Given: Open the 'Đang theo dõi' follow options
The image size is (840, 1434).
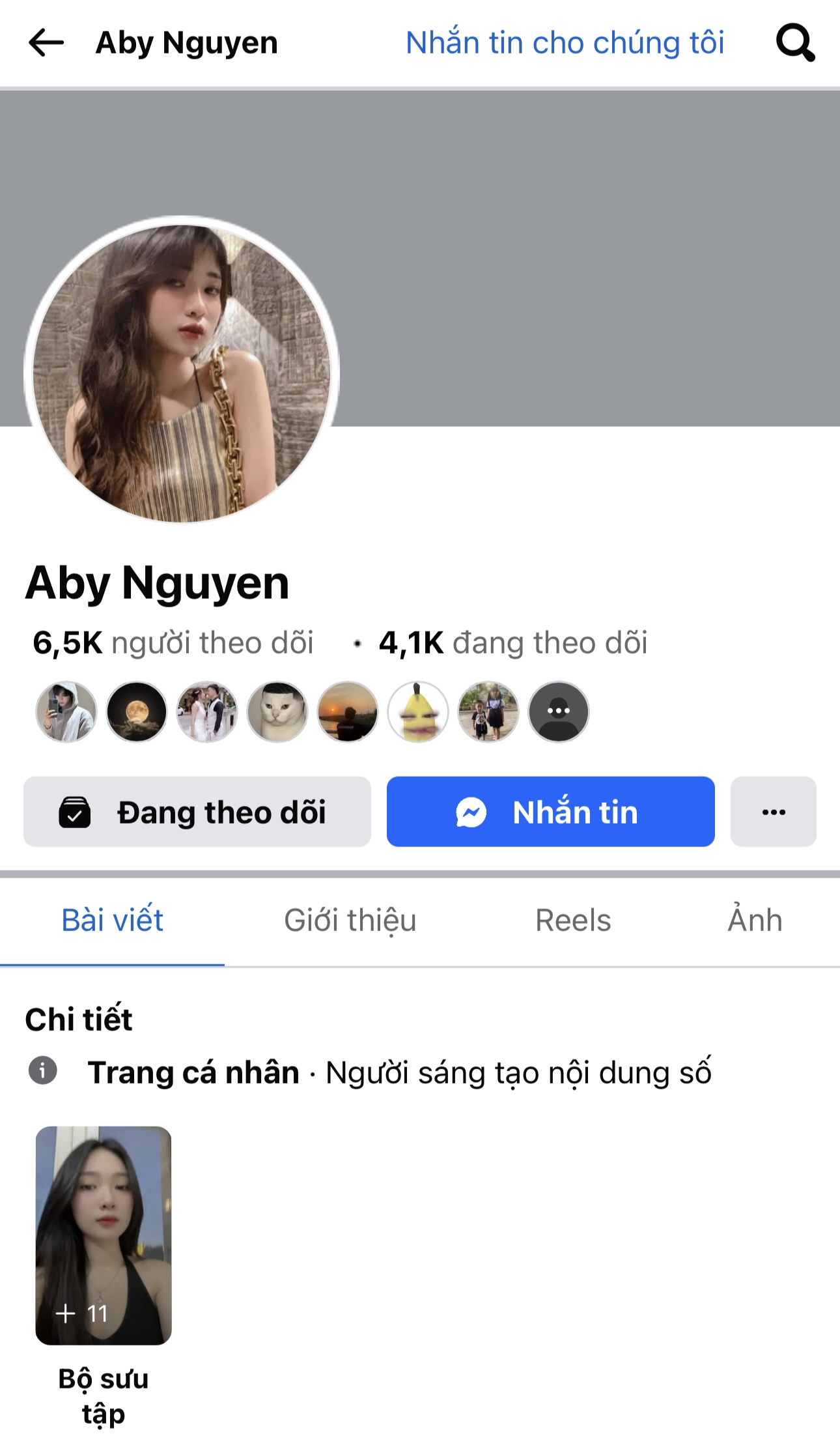Looking at the screenshot, I should tap(197, 812).
